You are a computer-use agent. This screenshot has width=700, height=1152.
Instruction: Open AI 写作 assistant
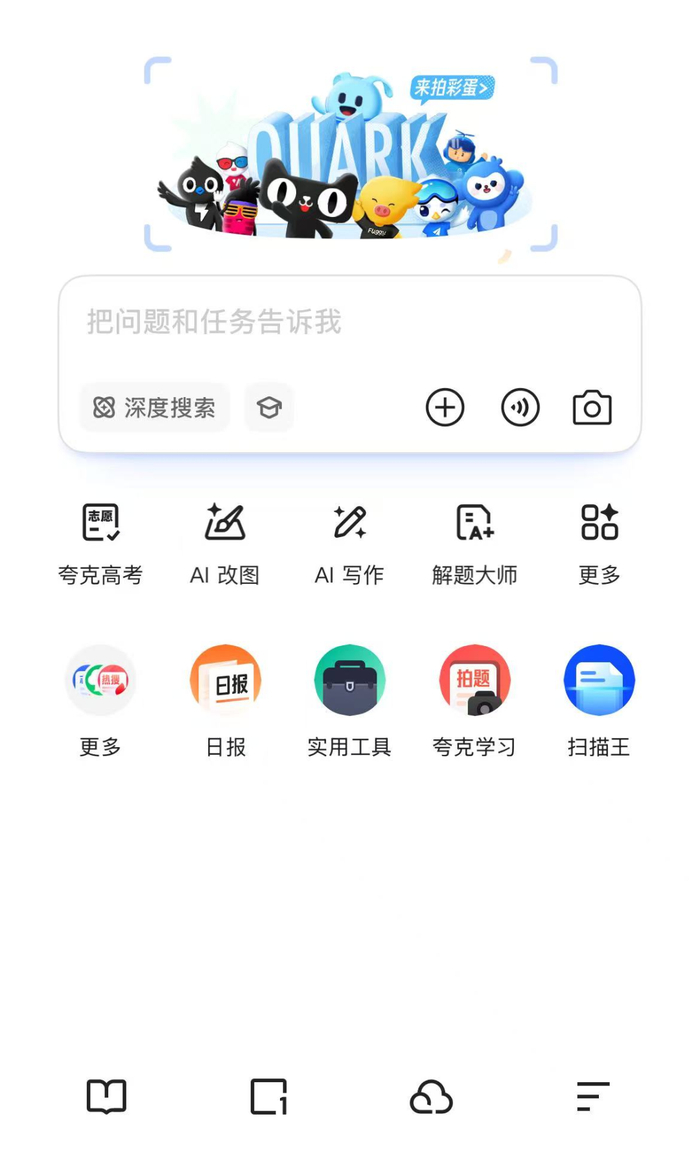[349, 542]
